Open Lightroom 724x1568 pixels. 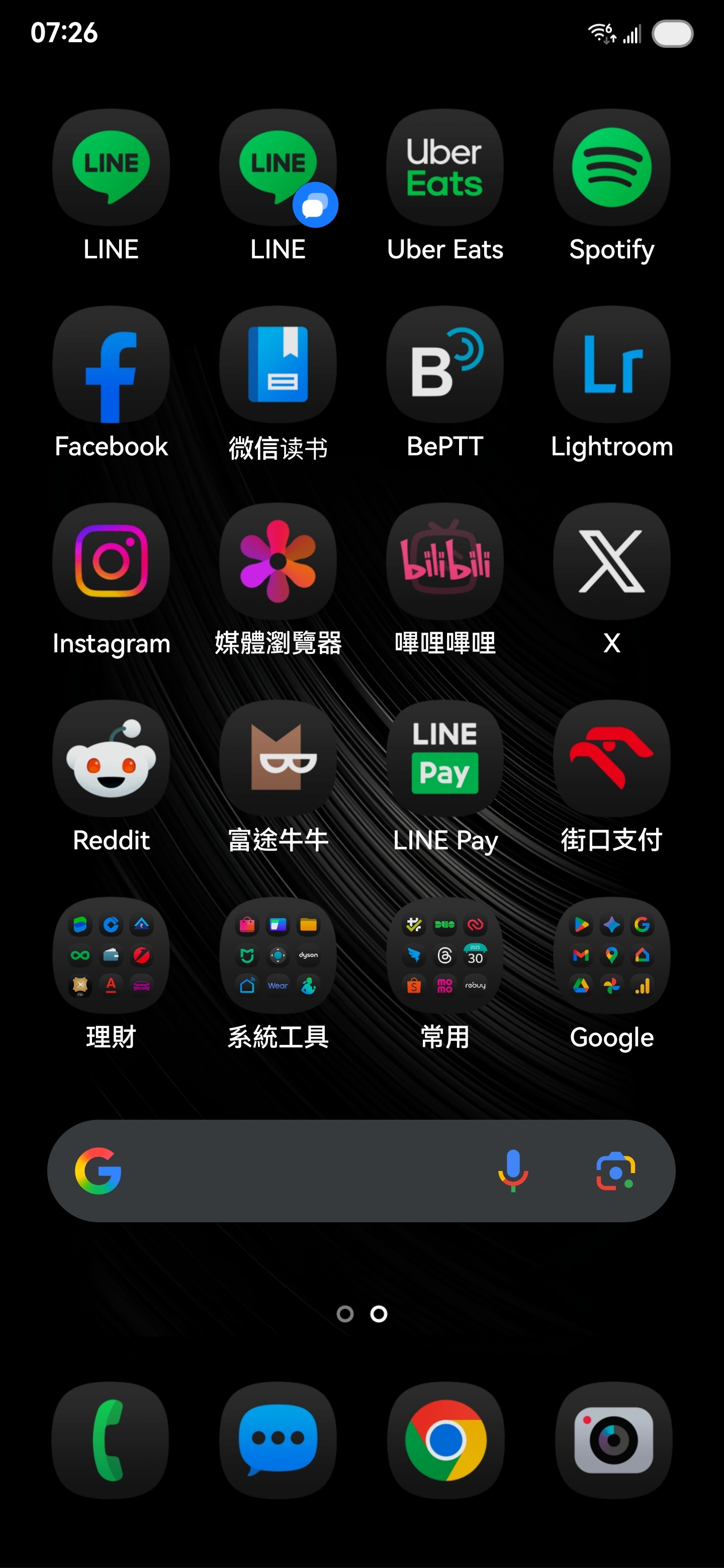pos(611,365)
